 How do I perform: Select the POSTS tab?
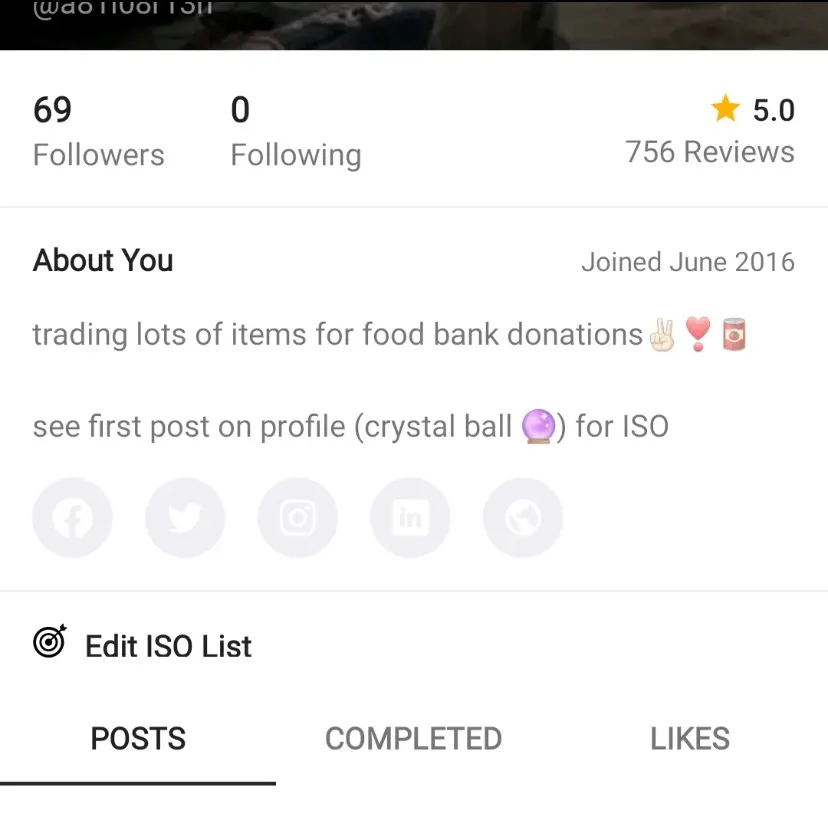pyautogui.click(x=138, y=739)
